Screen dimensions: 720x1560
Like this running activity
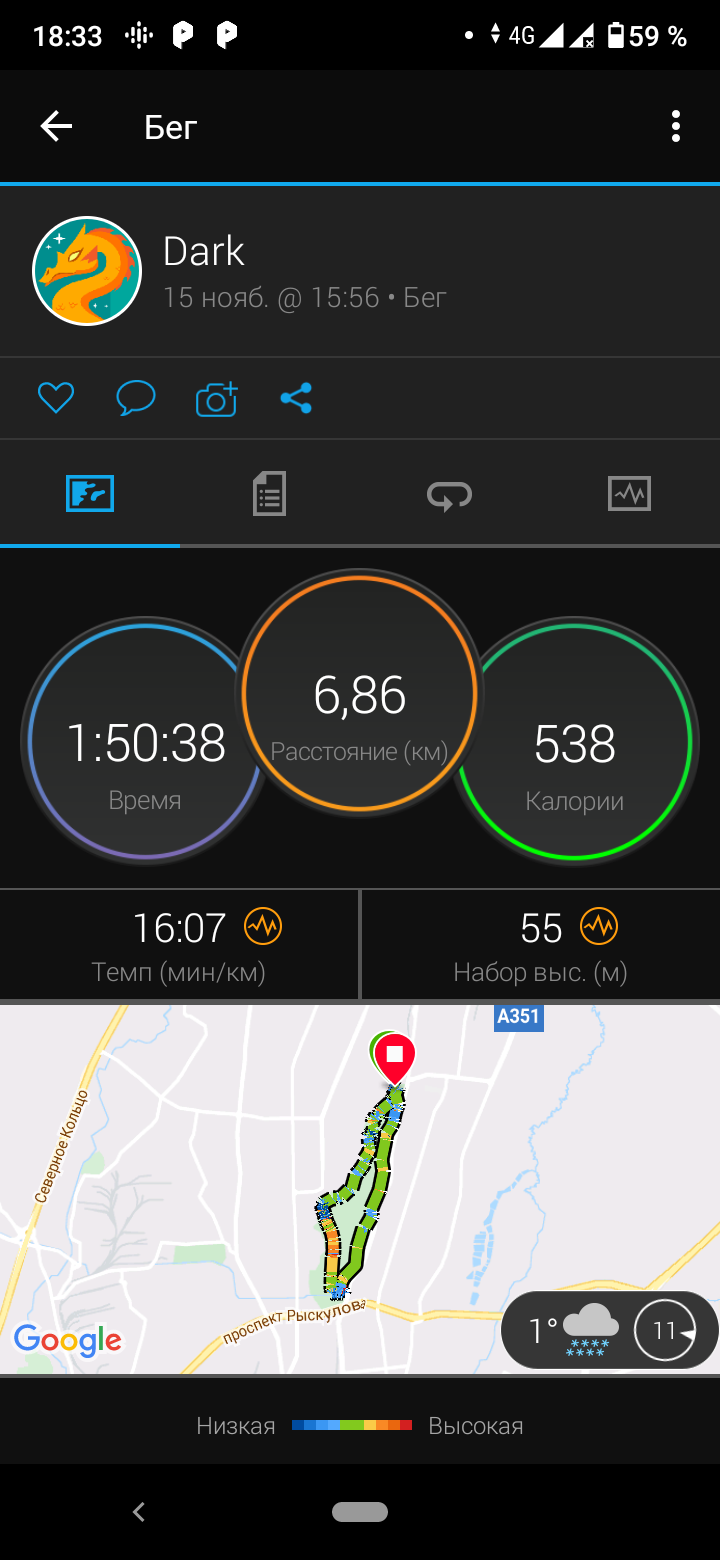pyautogui.click(x=56, y=399)
